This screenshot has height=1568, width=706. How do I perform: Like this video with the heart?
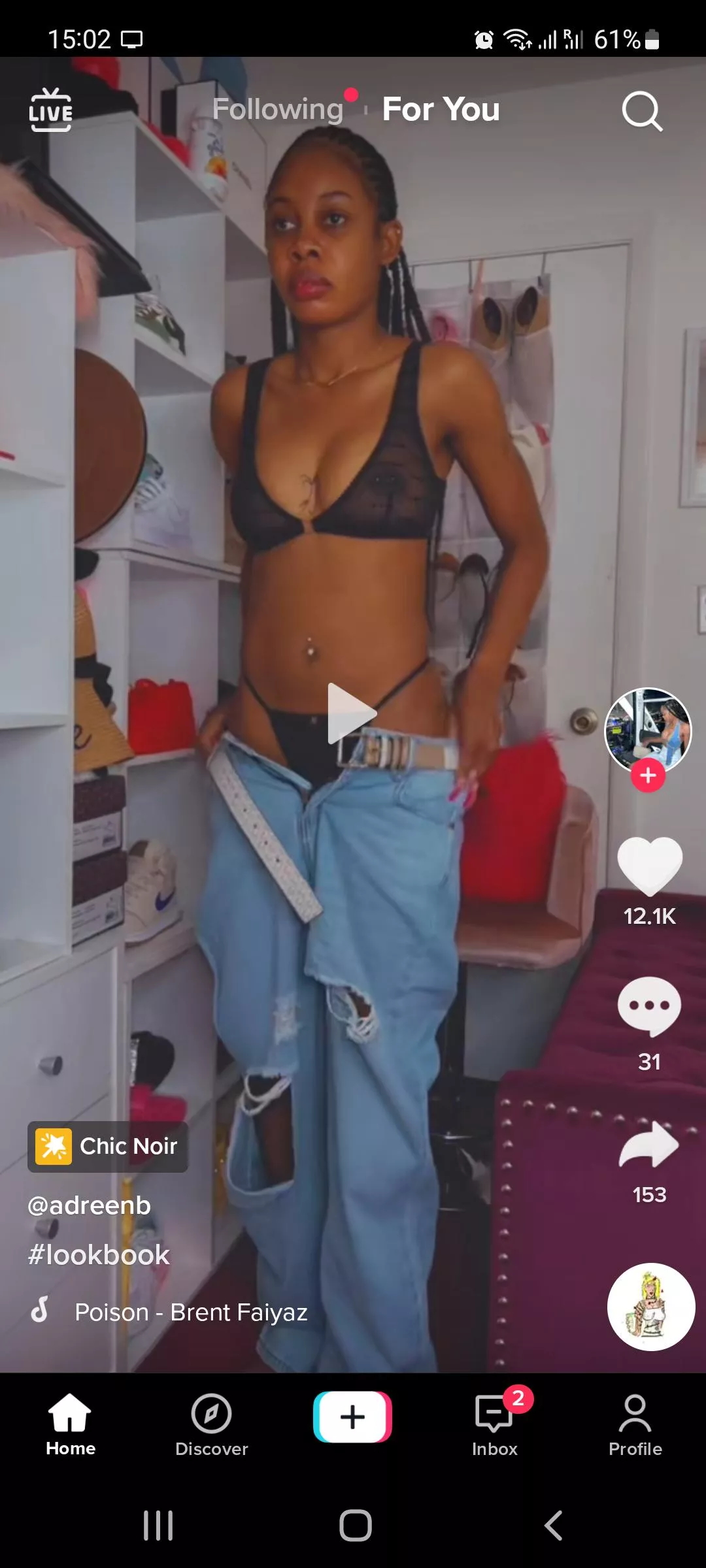(649, 866)
